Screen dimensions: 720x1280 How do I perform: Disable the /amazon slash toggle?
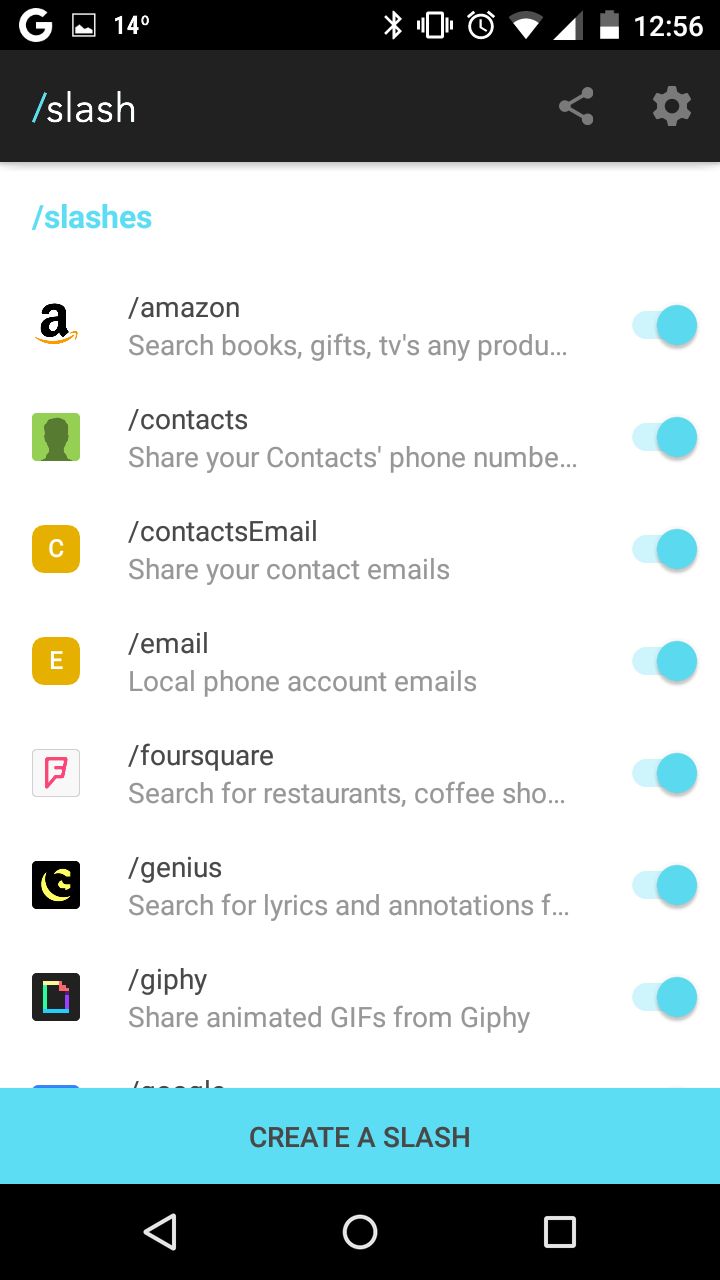pos(664,326)
